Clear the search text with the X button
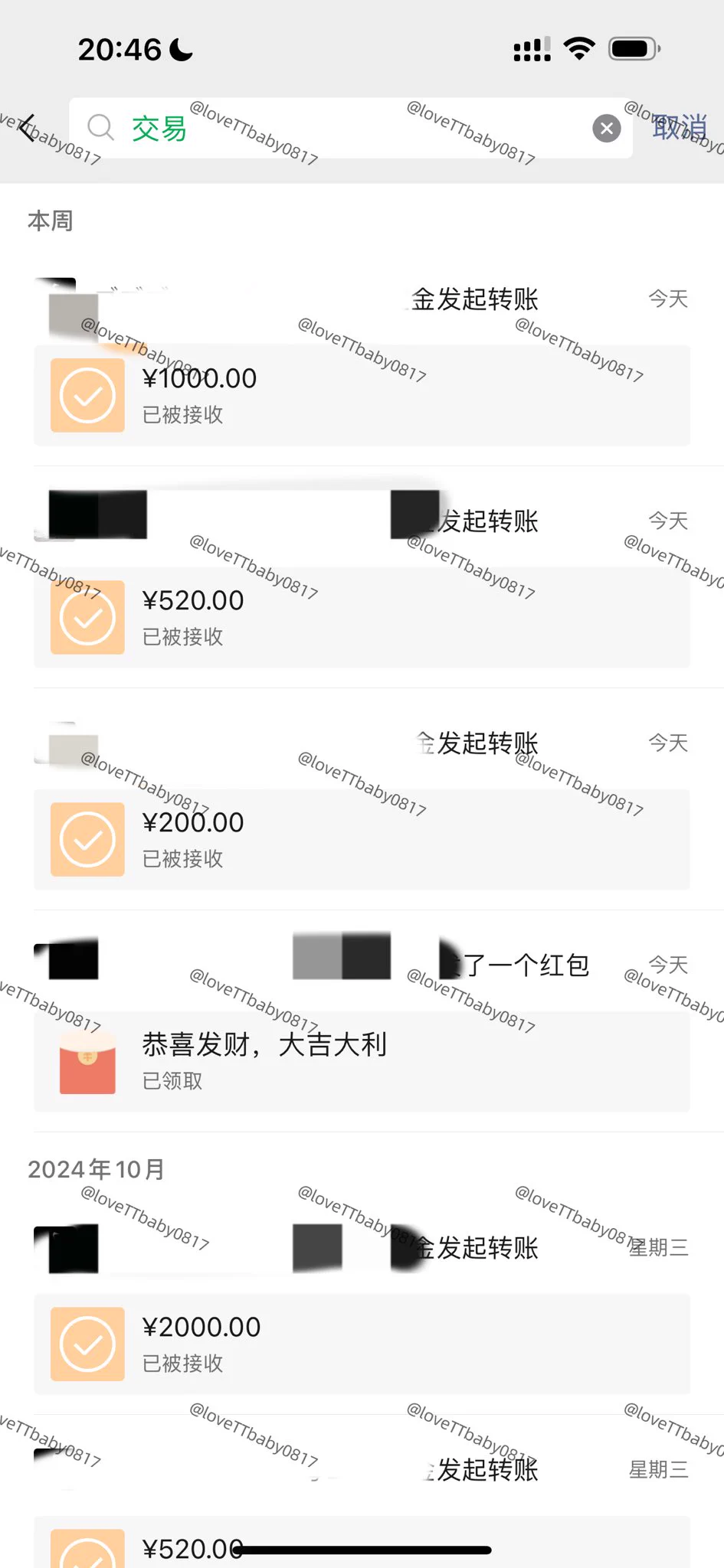 [606, 128]
